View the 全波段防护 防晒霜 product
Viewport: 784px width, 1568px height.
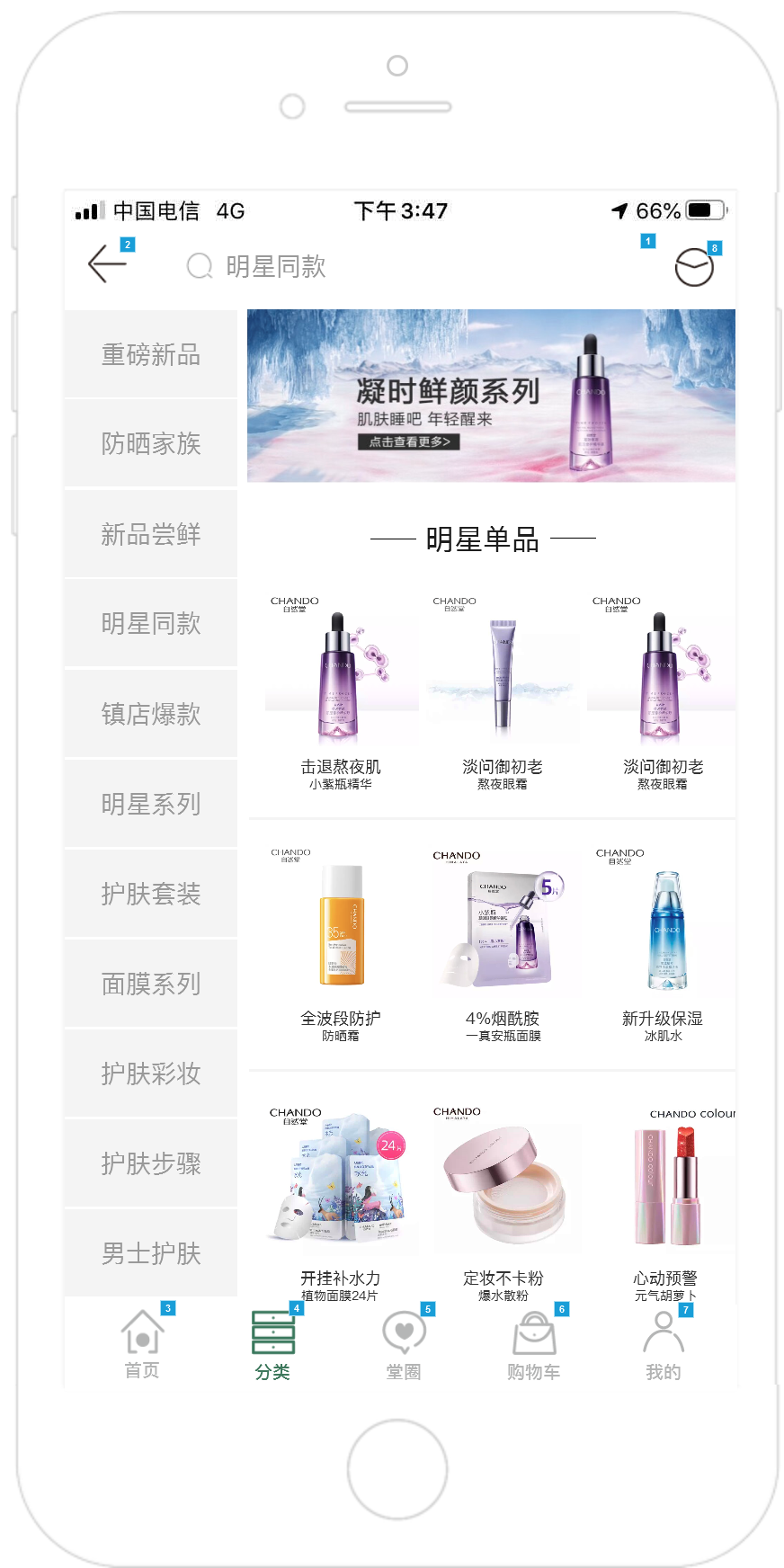[x=341, y=944]
